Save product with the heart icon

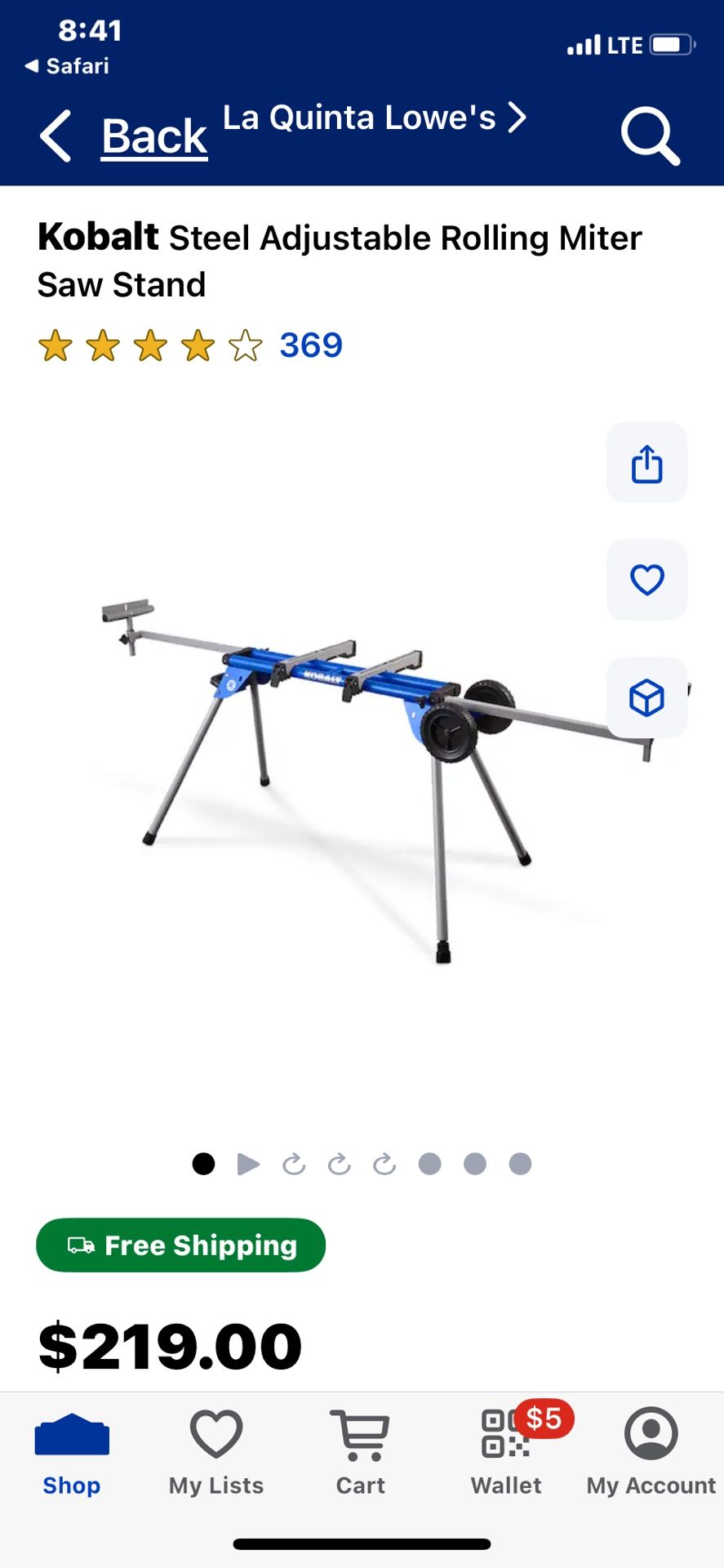coord(646,580)
